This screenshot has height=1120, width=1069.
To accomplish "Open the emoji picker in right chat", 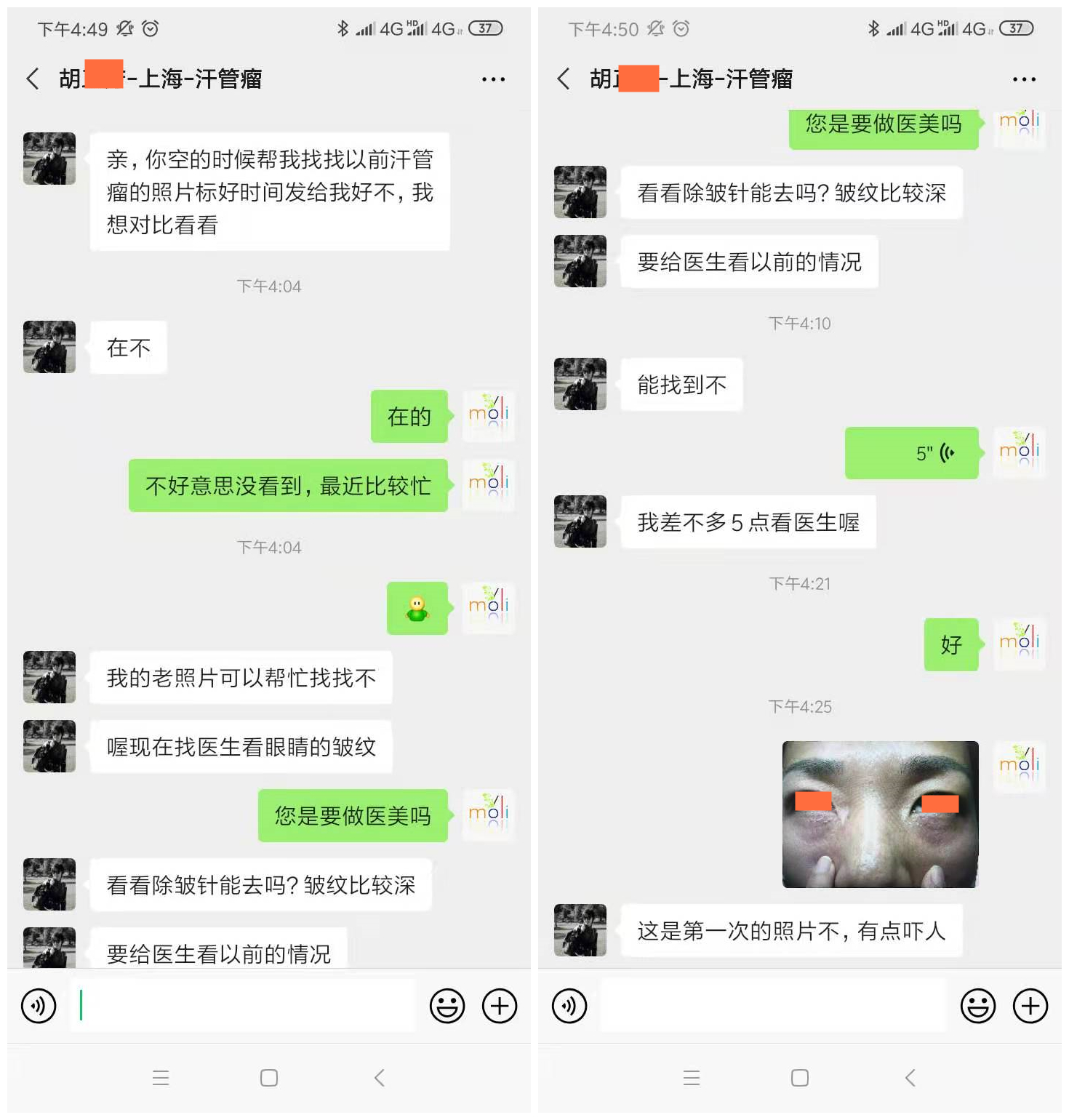I will tap(979, 1006).
